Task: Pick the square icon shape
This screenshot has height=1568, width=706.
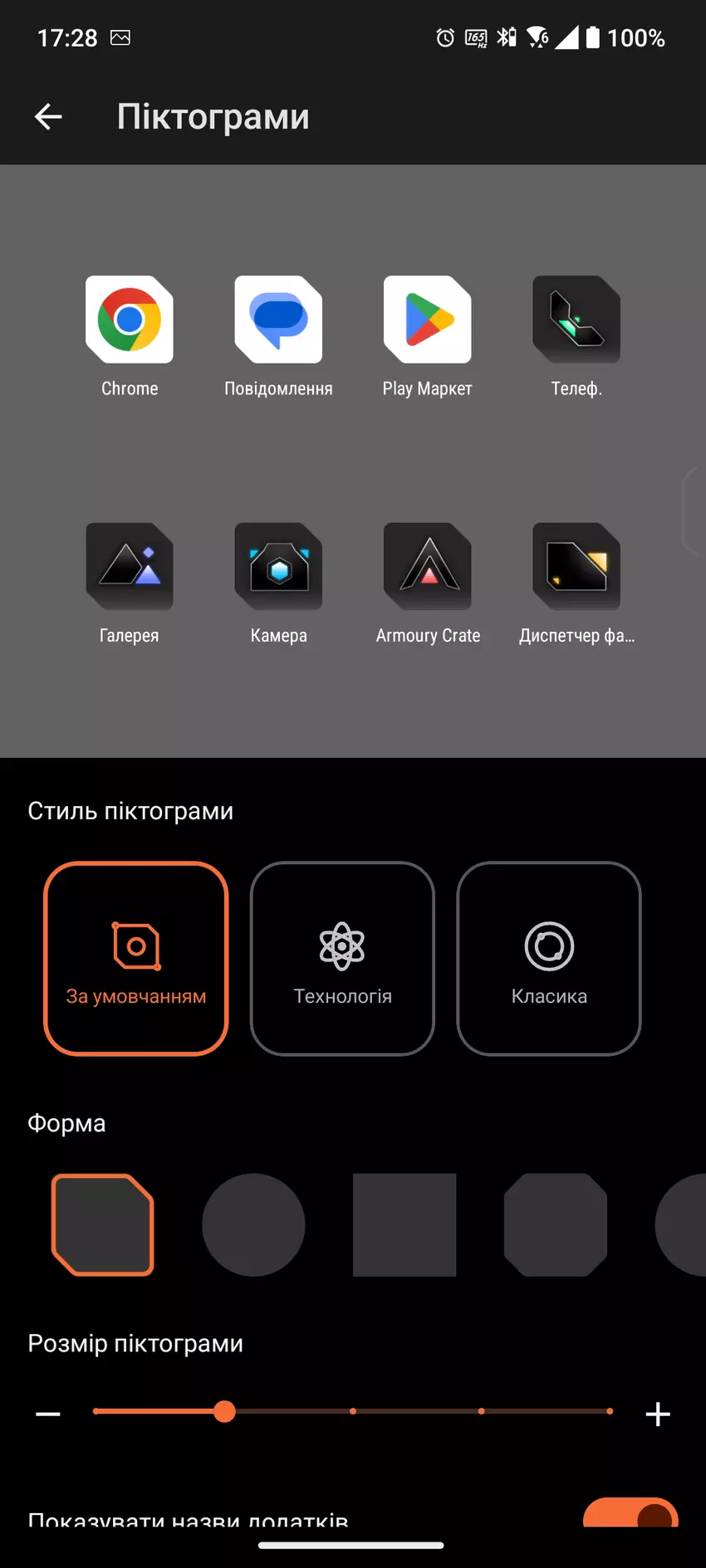Action: 404,1224
